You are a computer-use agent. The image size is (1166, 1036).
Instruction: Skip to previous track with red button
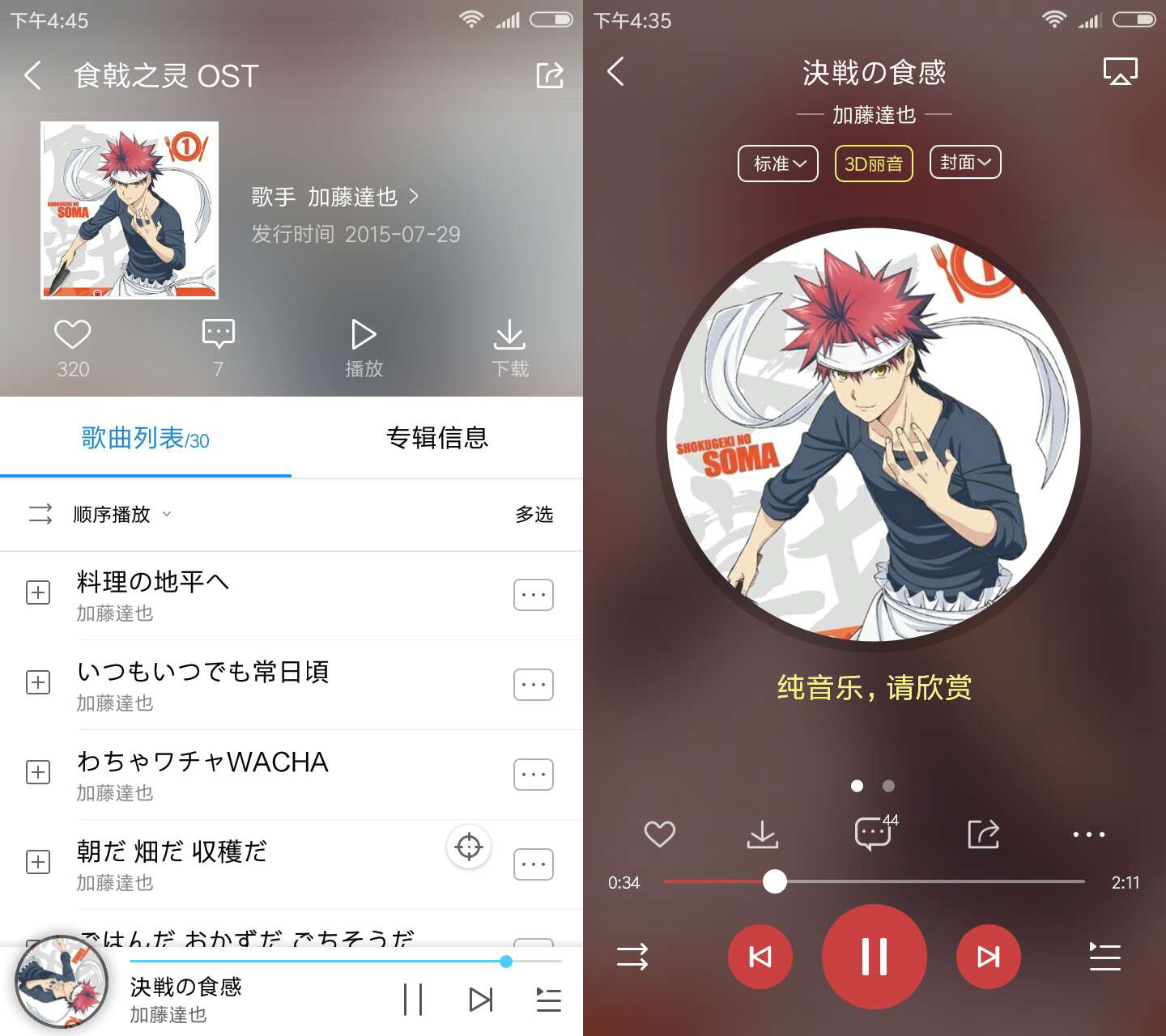760,957
